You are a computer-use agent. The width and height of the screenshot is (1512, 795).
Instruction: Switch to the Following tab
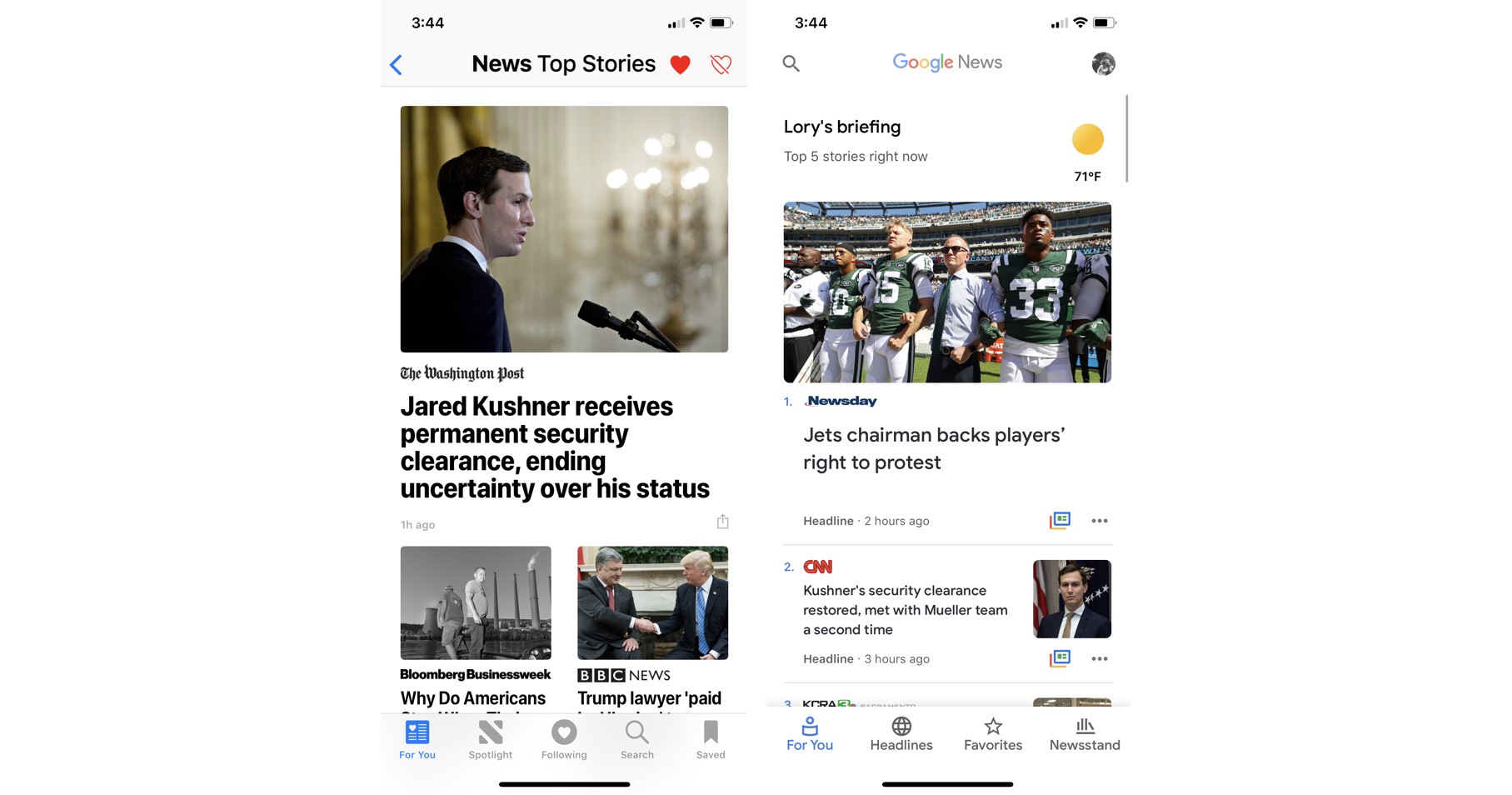click(564, 739)
